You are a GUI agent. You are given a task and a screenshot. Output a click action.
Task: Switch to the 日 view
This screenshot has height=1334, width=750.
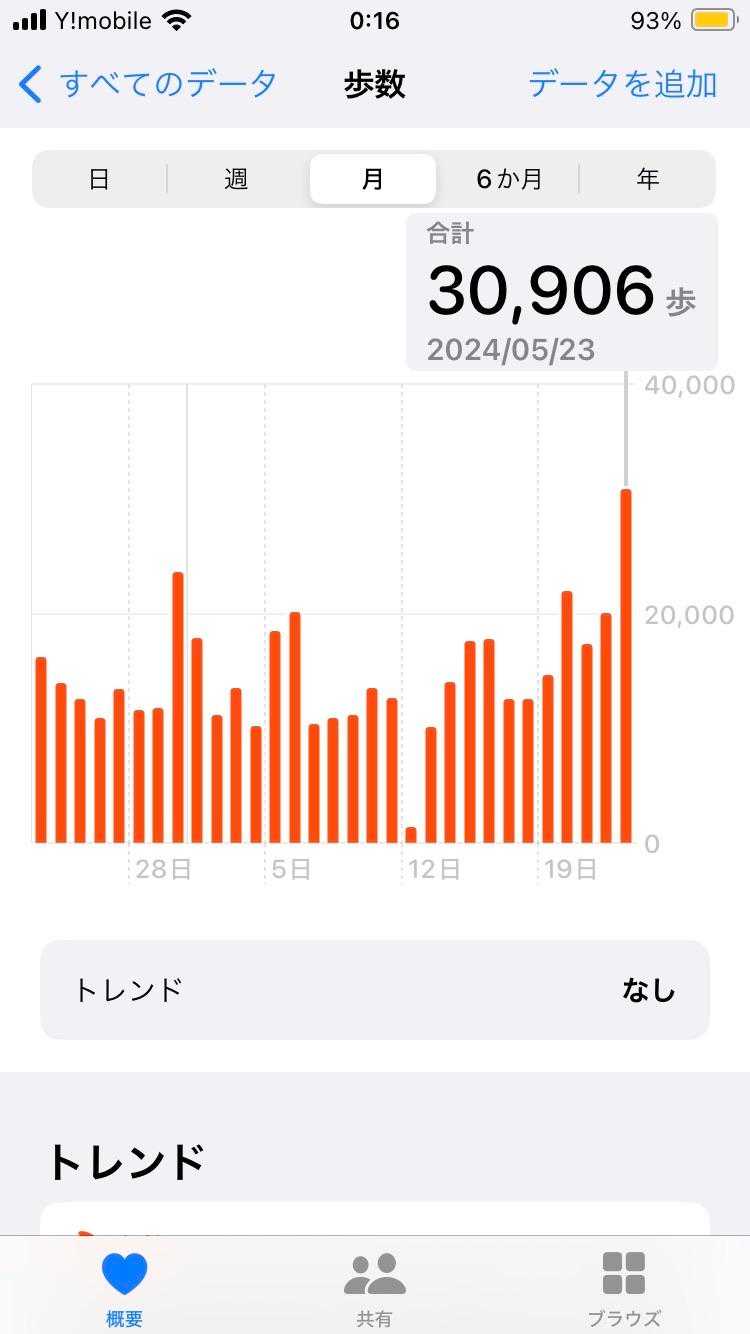pos(99,179)
